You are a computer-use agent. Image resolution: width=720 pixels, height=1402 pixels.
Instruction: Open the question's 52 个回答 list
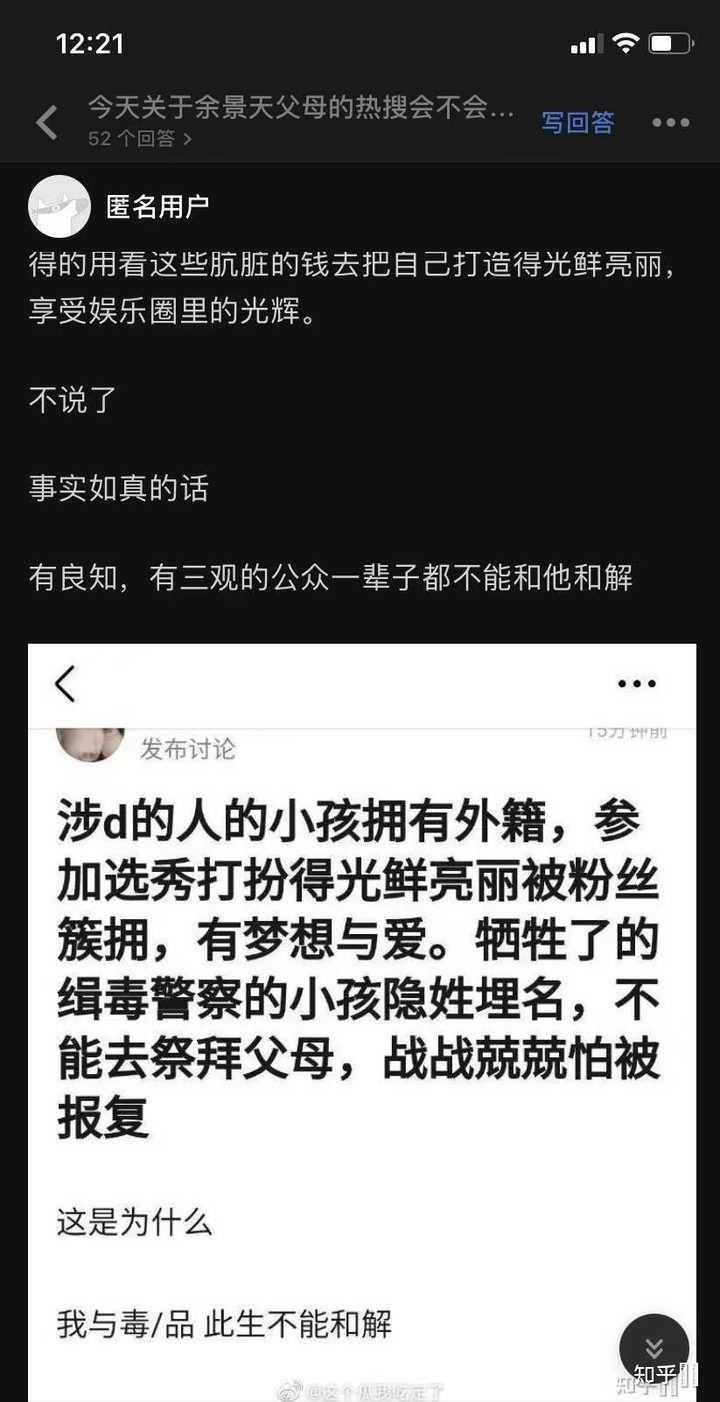coord(140,139)
